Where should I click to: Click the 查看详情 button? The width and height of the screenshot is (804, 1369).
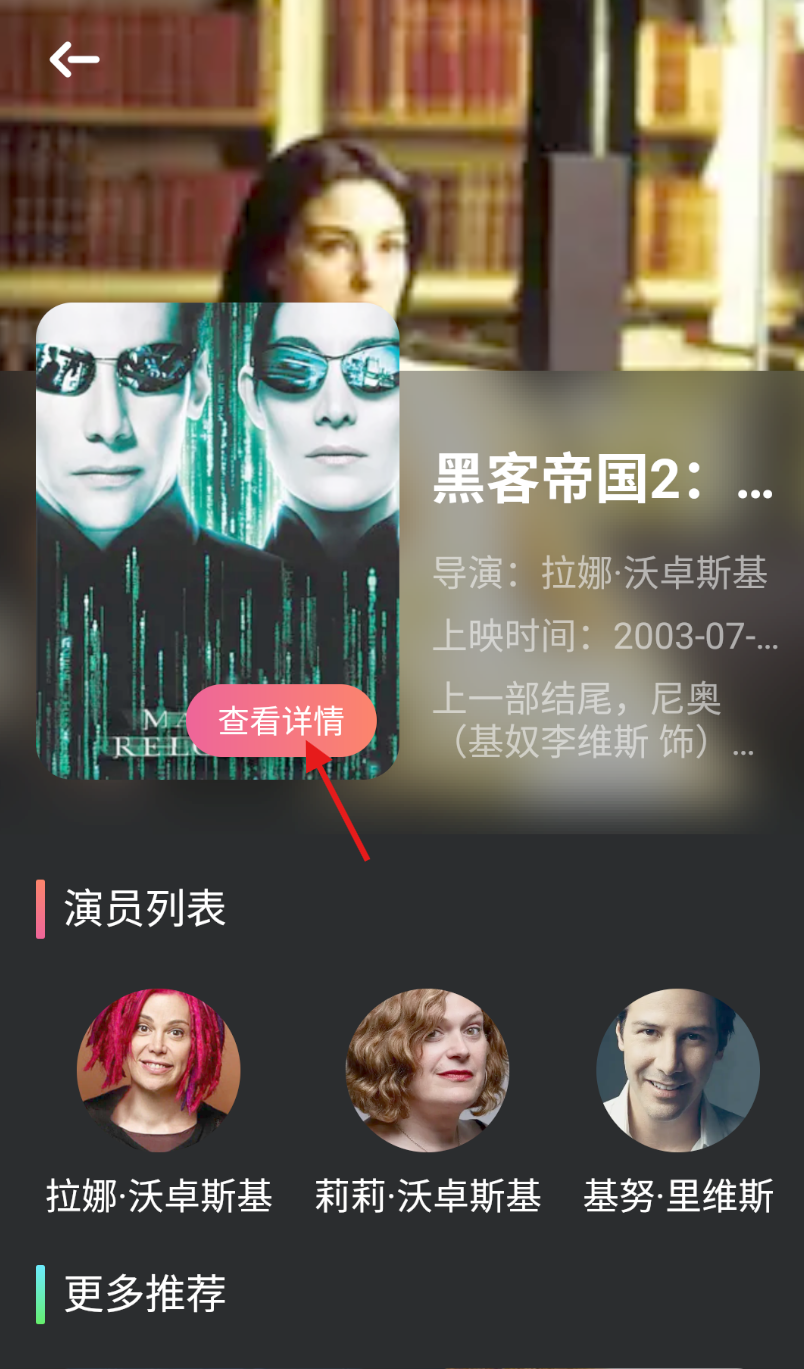tap(282, 719)
